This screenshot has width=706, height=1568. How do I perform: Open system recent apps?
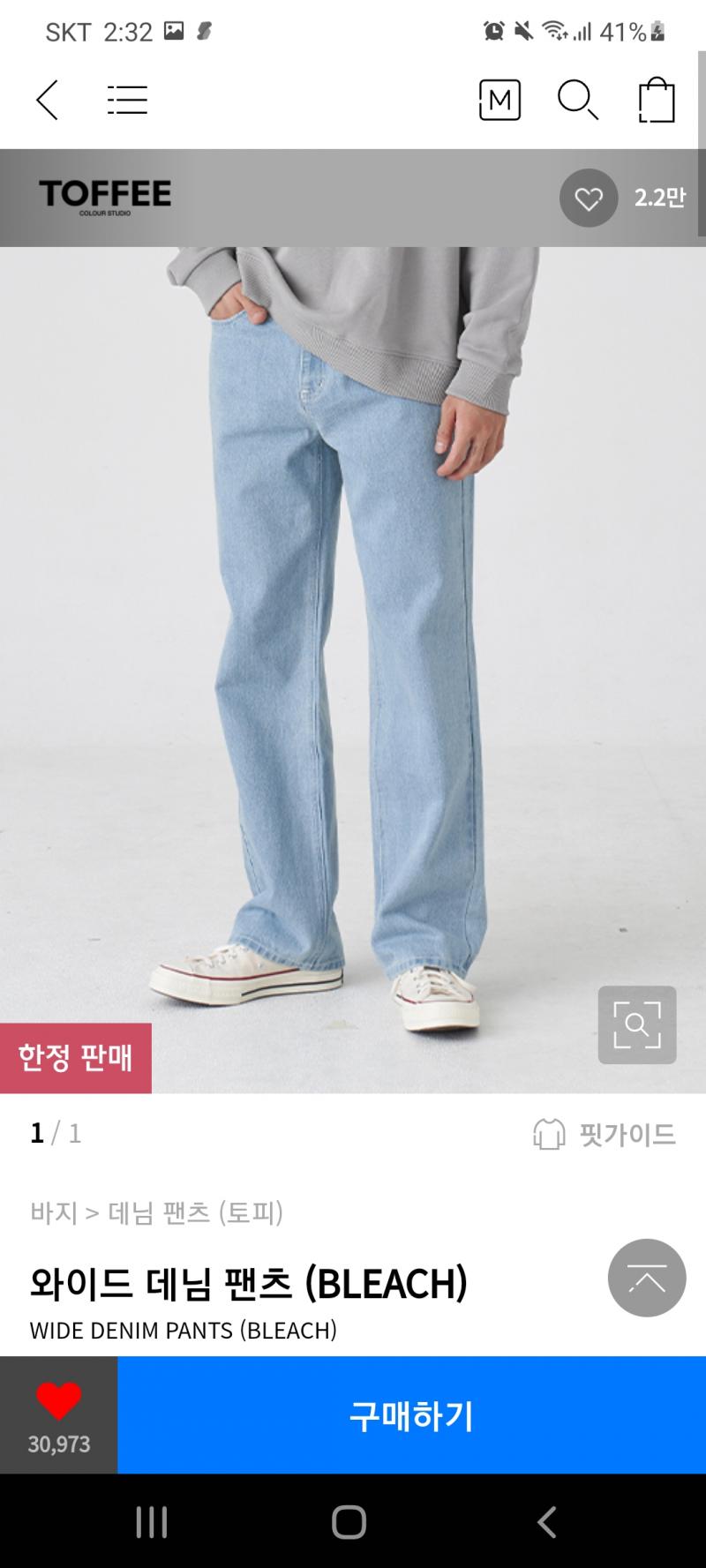point(152,1522)
